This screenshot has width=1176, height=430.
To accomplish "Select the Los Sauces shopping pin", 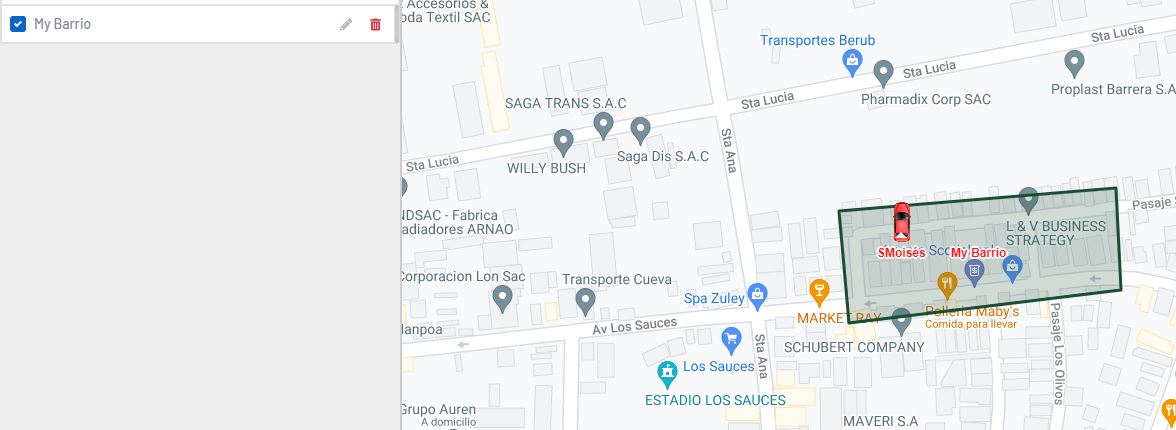I will tap(731, 338).
